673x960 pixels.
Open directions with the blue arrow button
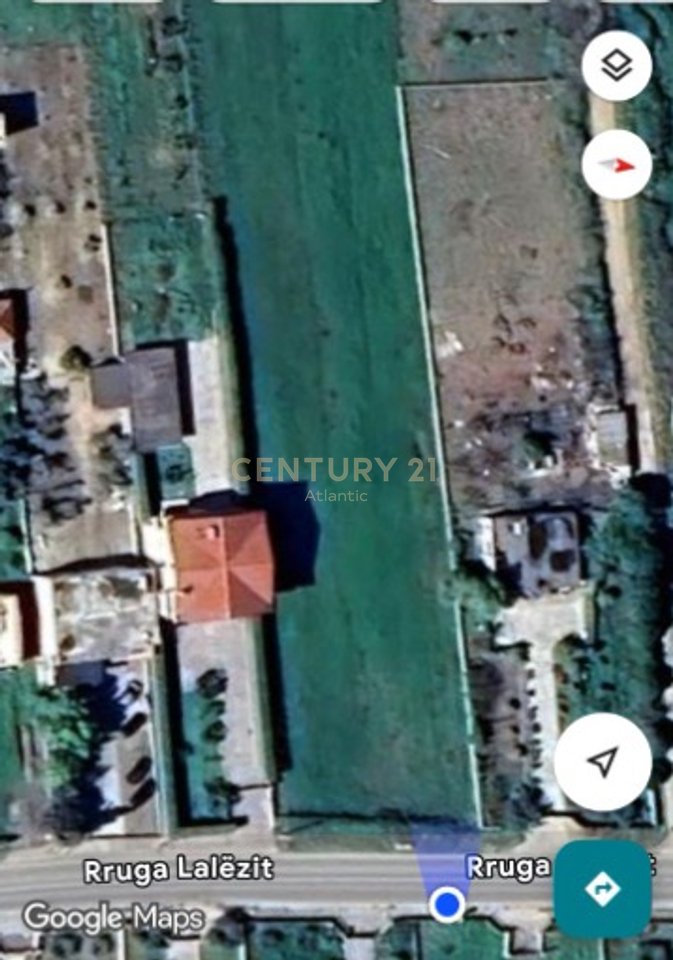pyautogui.click(x=602, y=888)
